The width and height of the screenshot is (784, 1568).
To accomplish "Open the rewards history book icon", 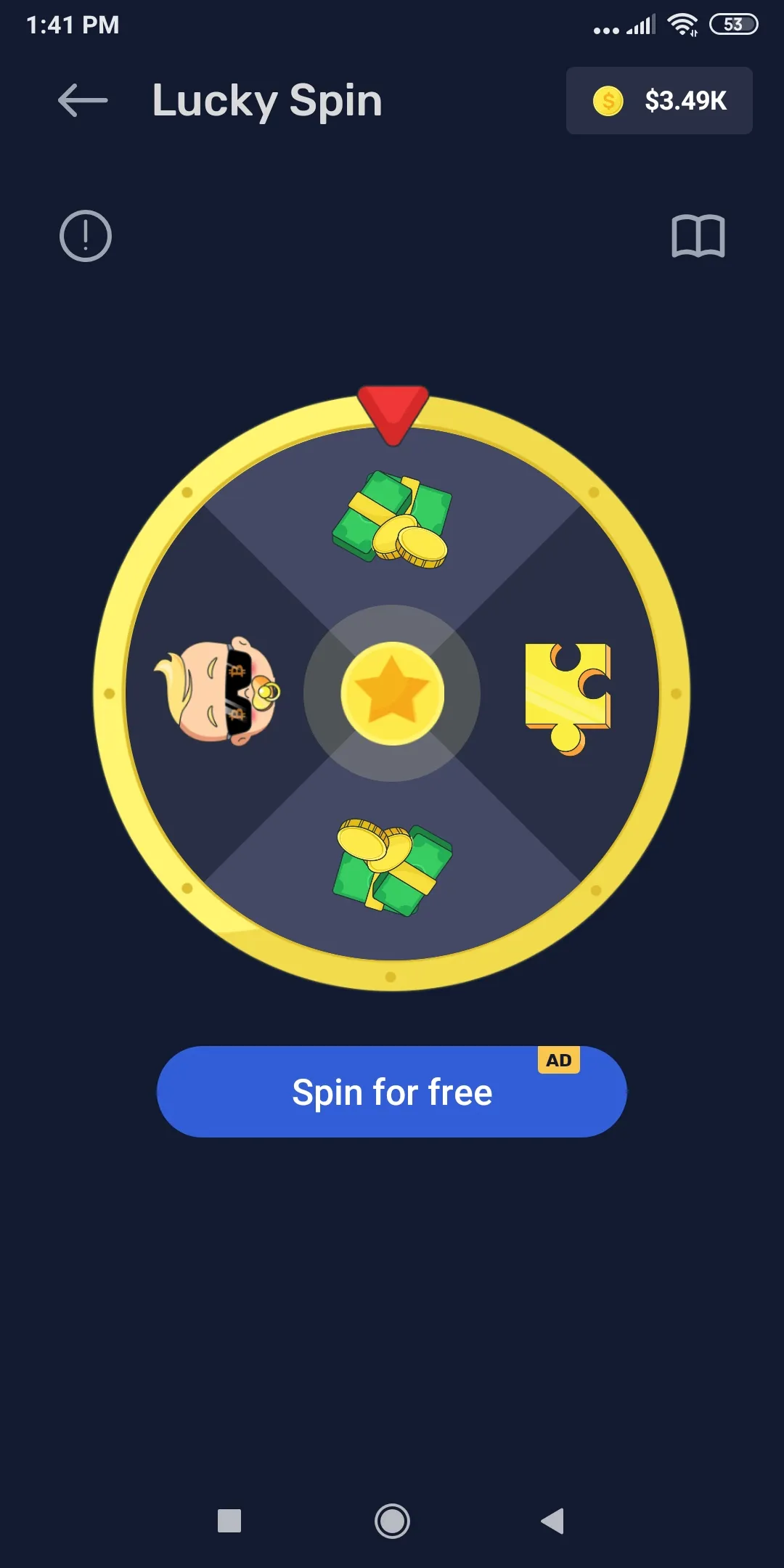I will pos(699,235).
